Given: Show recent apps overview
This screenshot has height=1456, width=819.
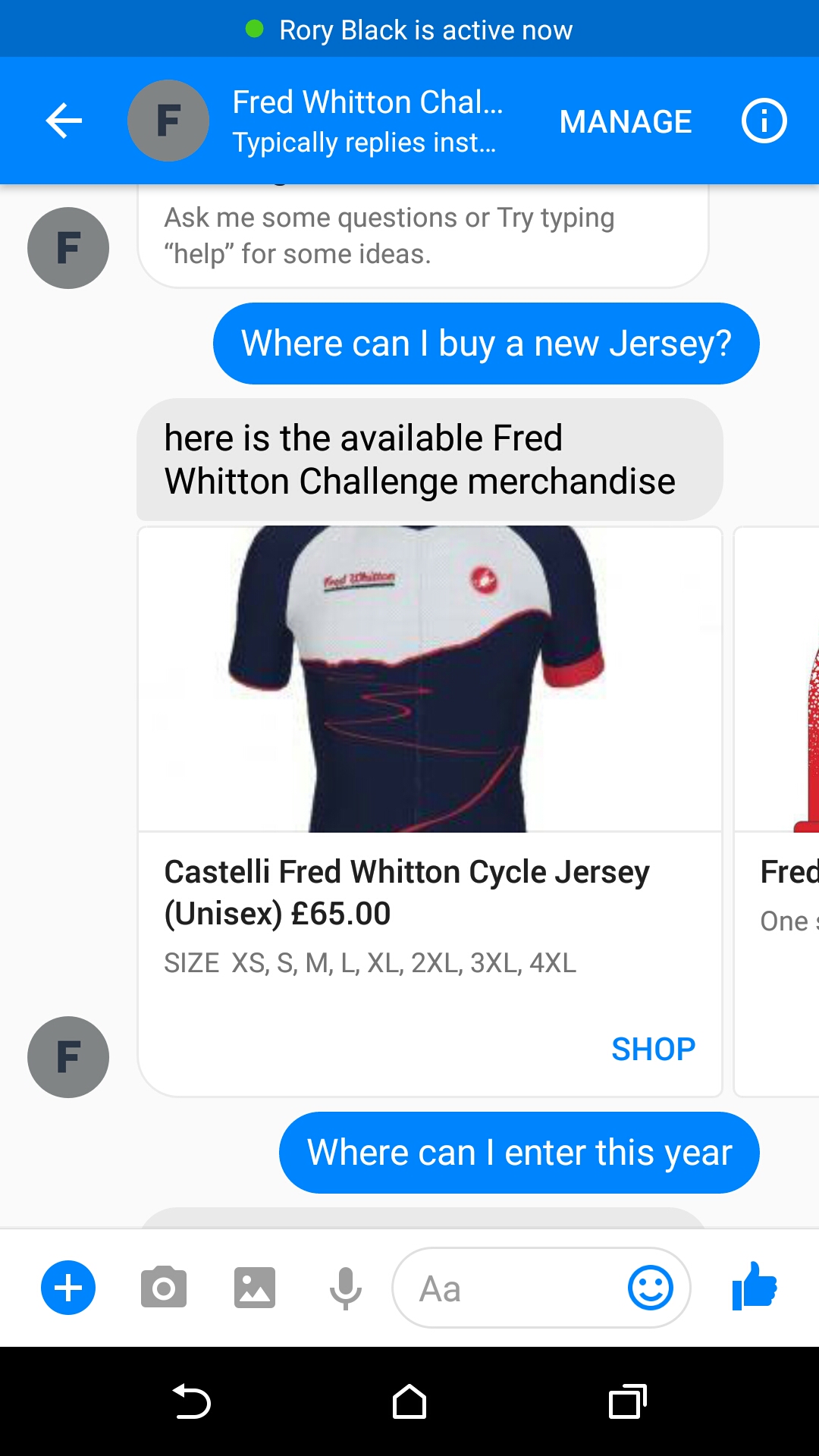Looking at the screenshot, I should pos(627,1401).
